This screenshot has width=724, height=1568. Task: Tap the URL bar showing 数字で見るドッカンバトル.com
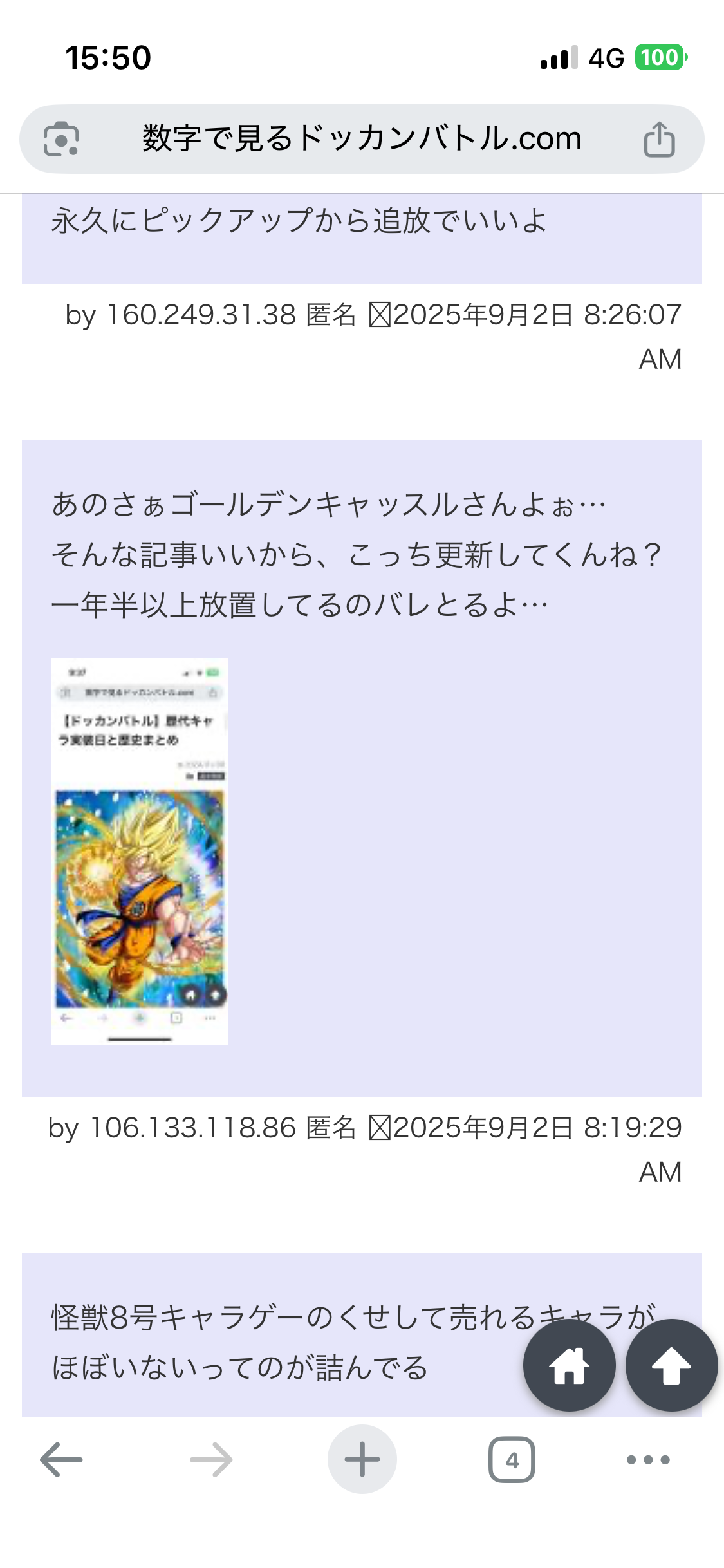[x=362, y=138]
